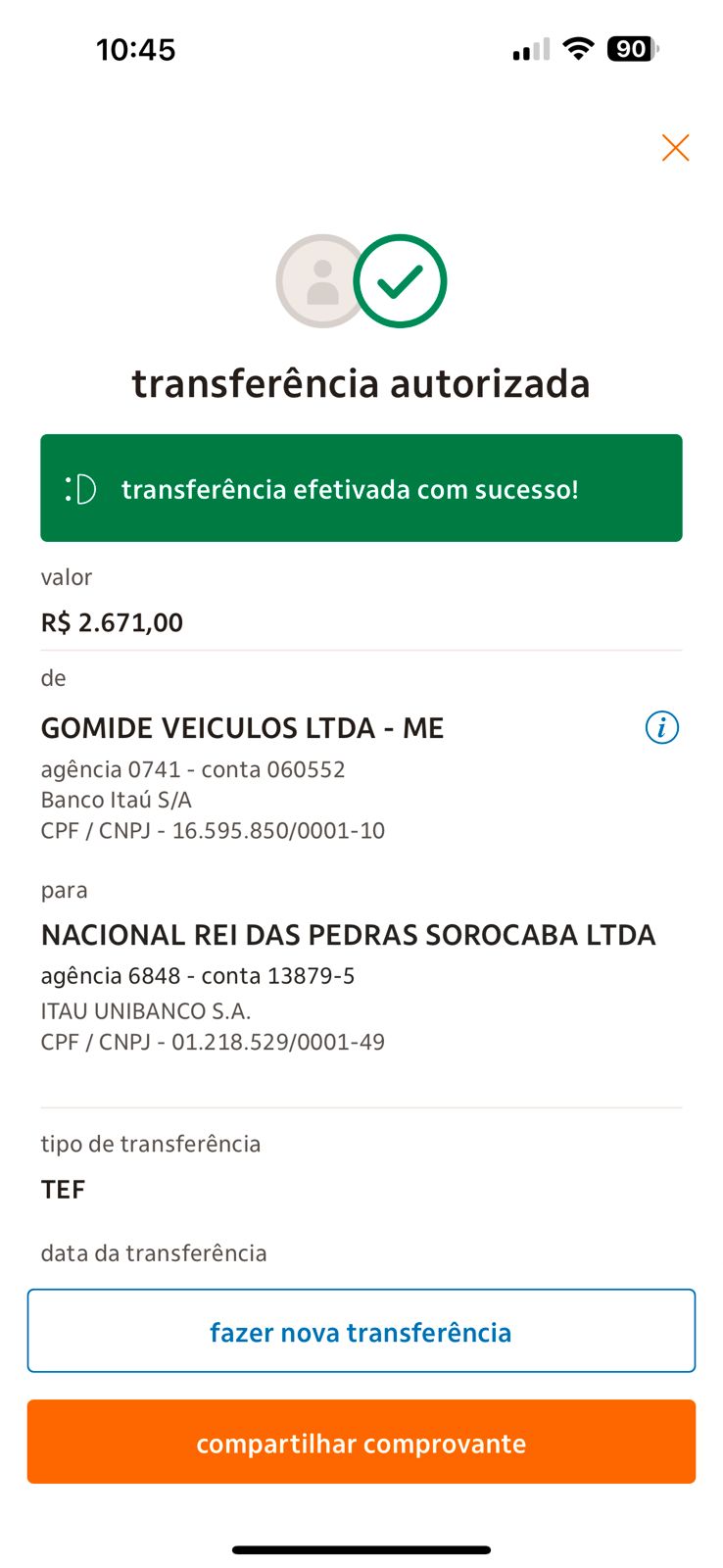This screenshot has width=723, height=1568.
Task: Select NACIONAL REI DAS PEDRAS SOROCABA LTDA
Action: (x=348, y=935)
